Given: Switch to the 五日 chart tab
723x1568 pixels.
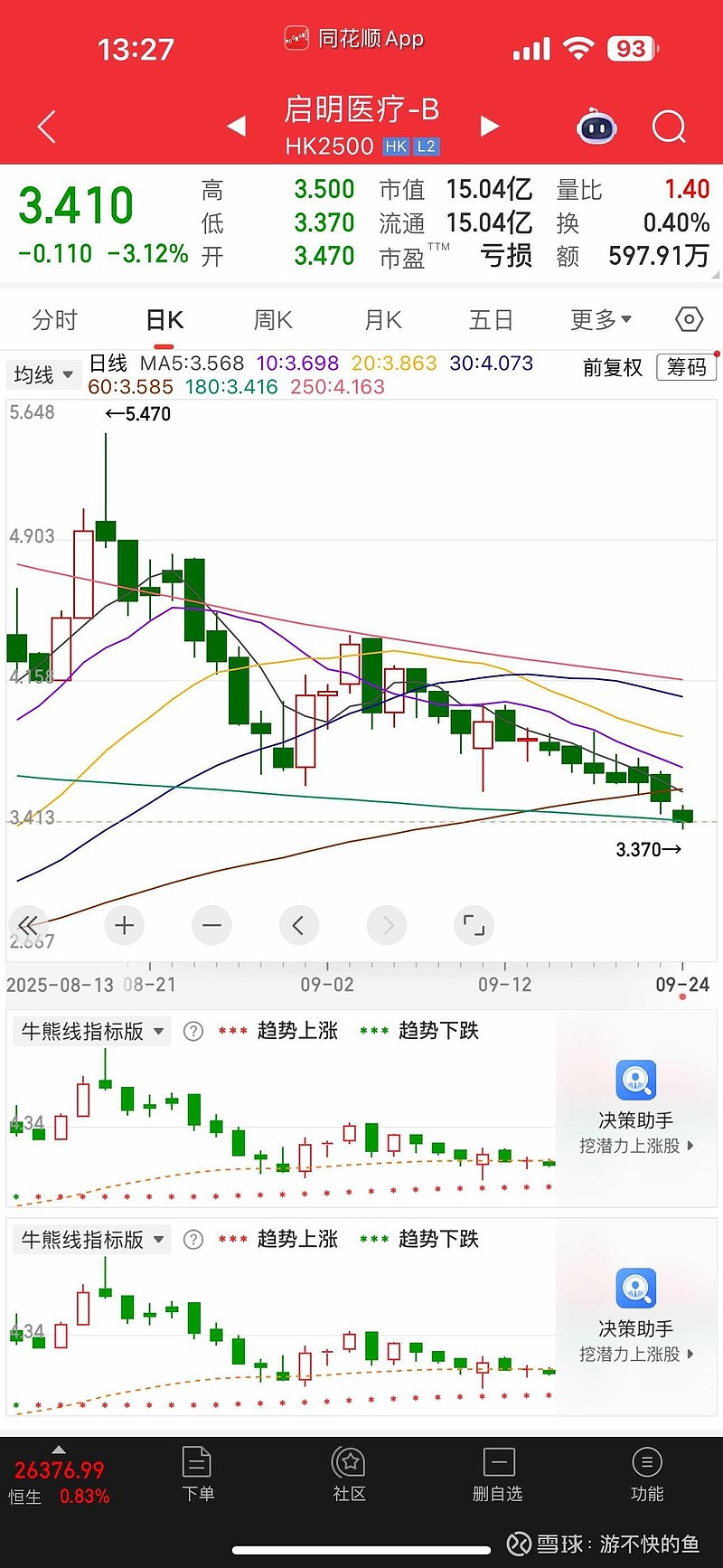Looking at the screenshot, I should [491, 320].
